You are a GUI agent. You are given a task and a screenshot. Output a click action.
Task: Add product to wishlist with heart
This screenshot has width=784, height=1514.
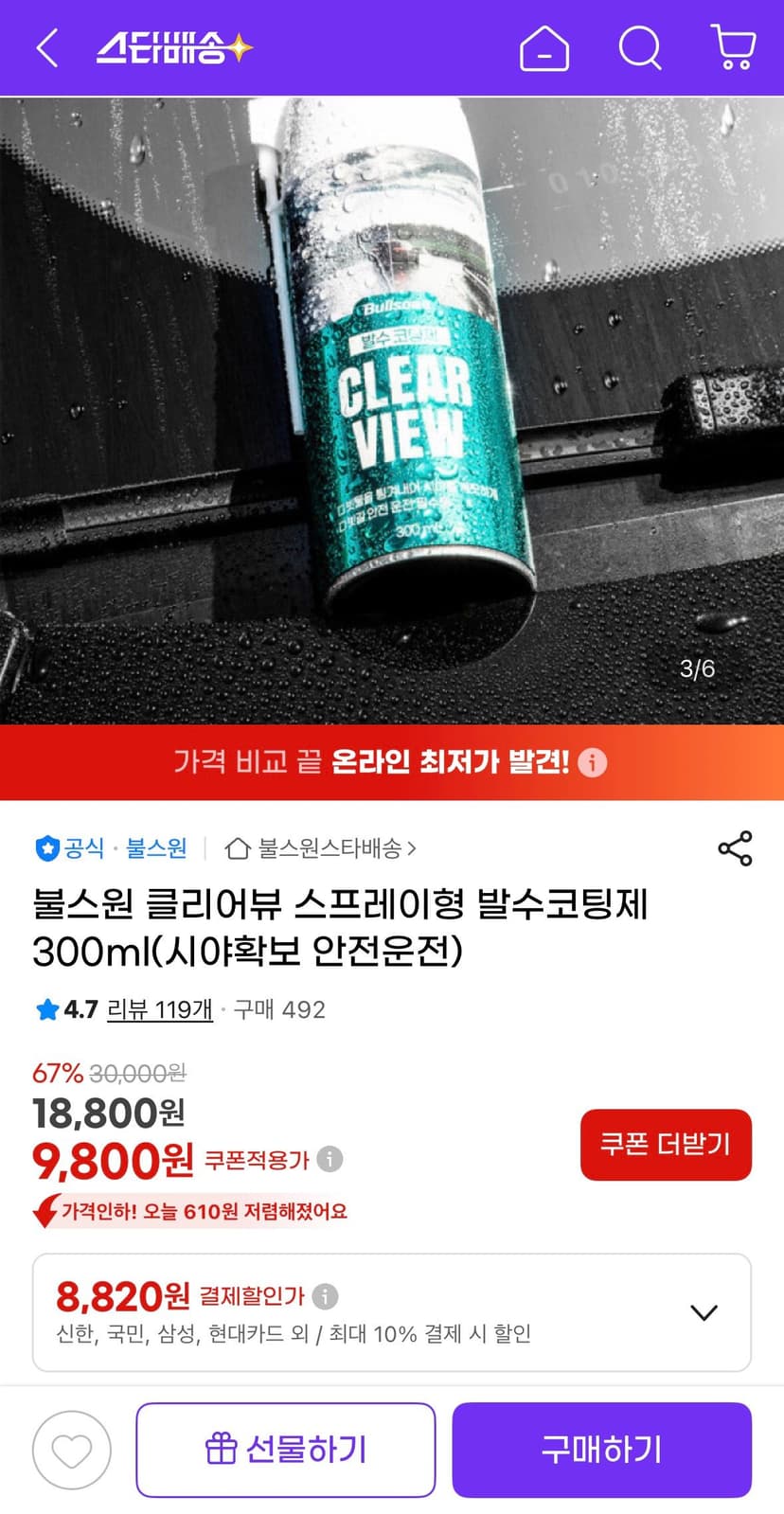point(72,1450)
